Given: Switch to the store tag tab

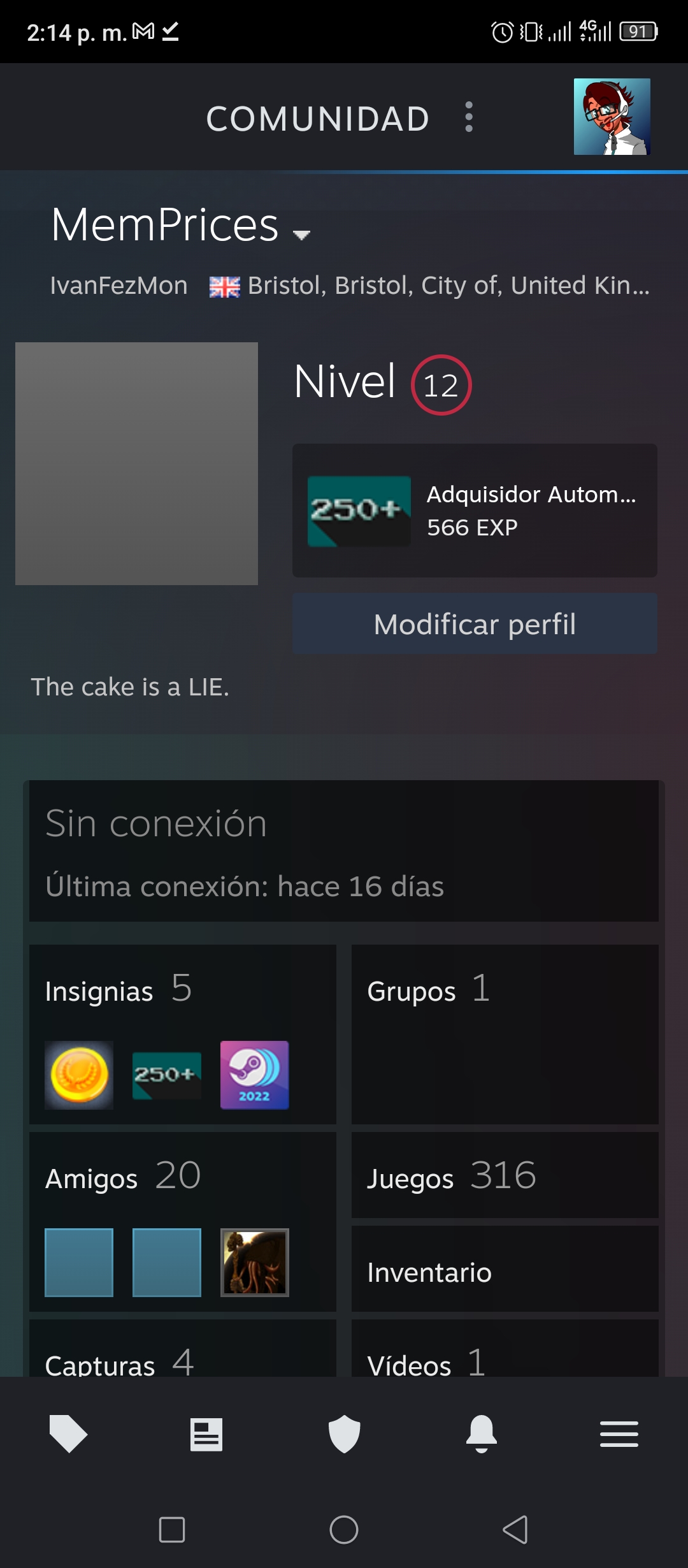Looking at the screenshot, I should click(68, 1434).
